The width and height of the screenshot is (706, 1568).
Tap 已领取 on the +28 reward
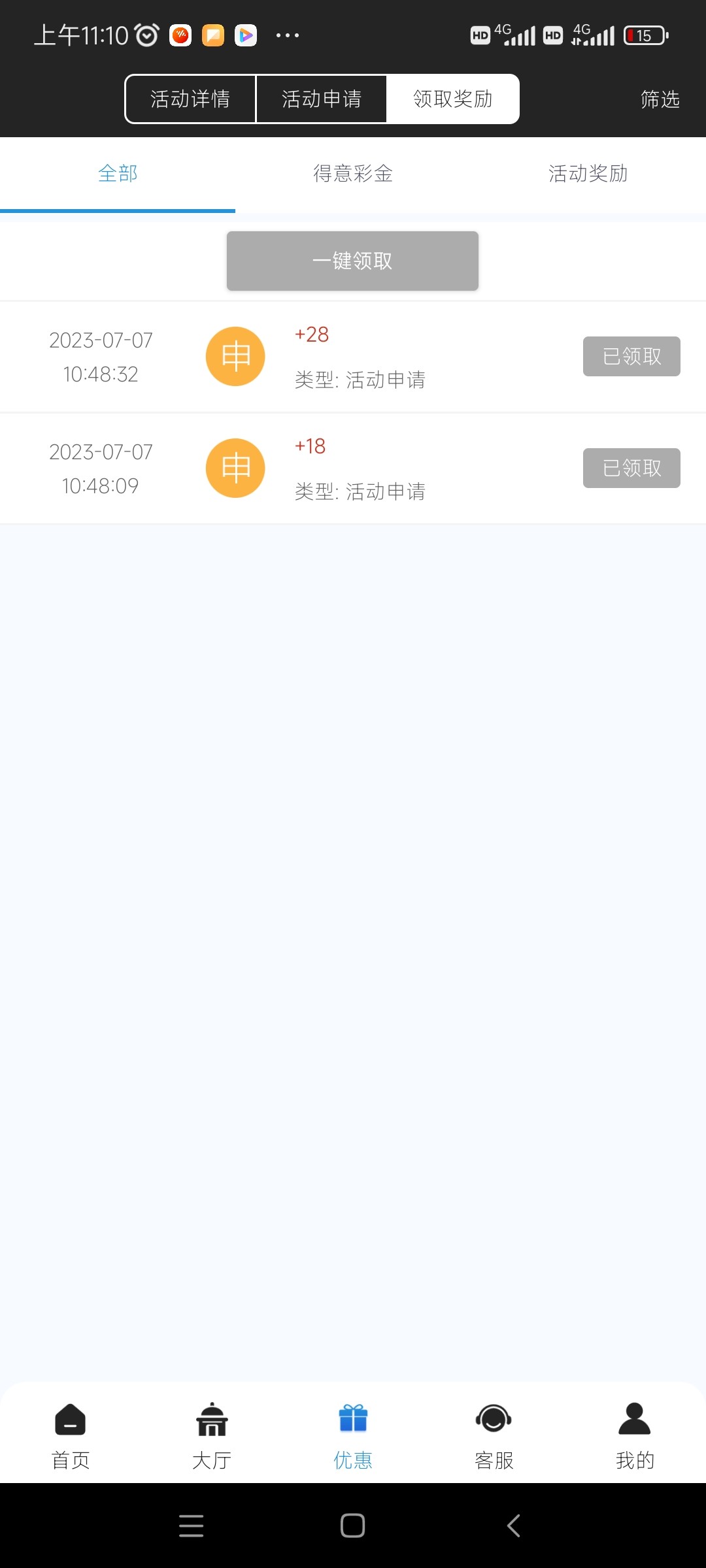[631, 357]
